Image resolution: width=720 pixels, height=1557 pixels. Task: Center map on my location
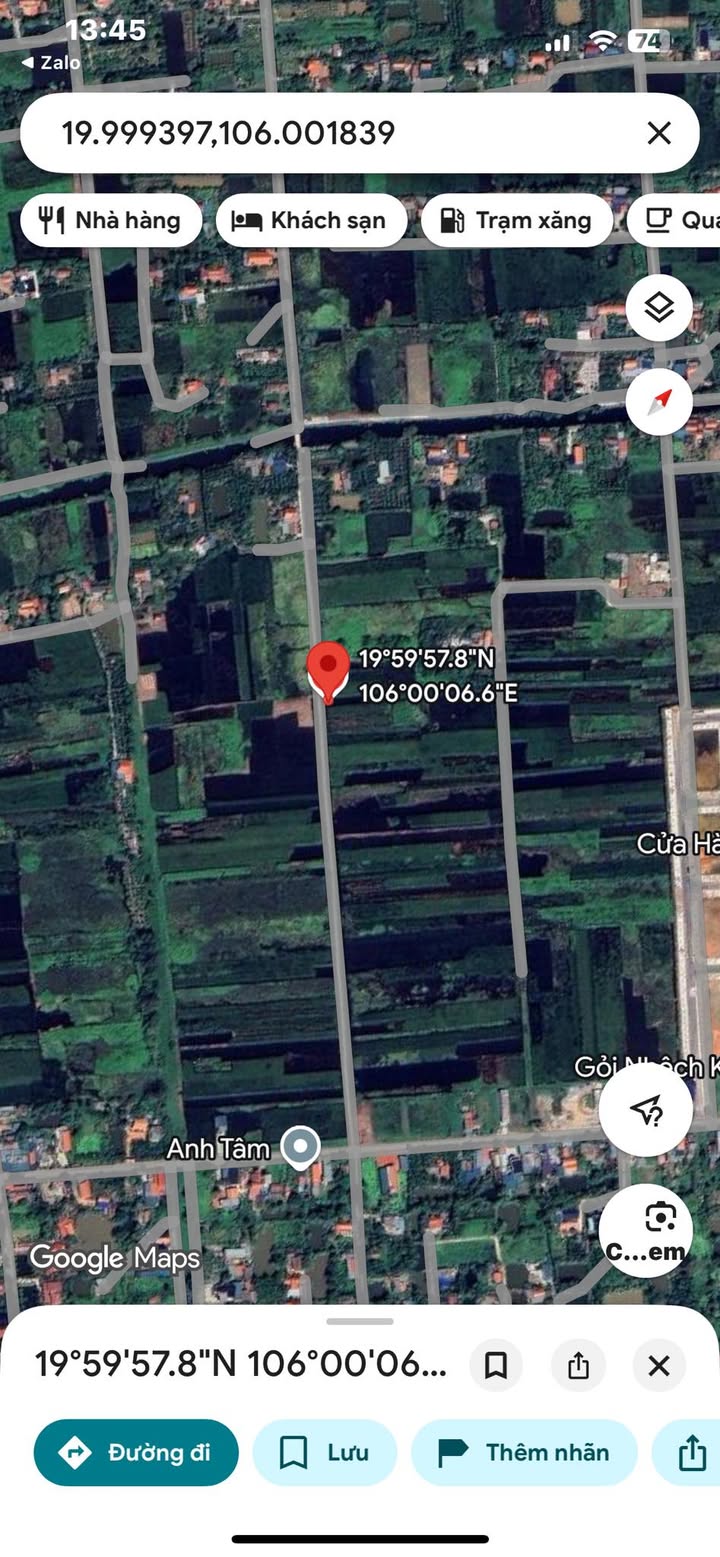646,1108
